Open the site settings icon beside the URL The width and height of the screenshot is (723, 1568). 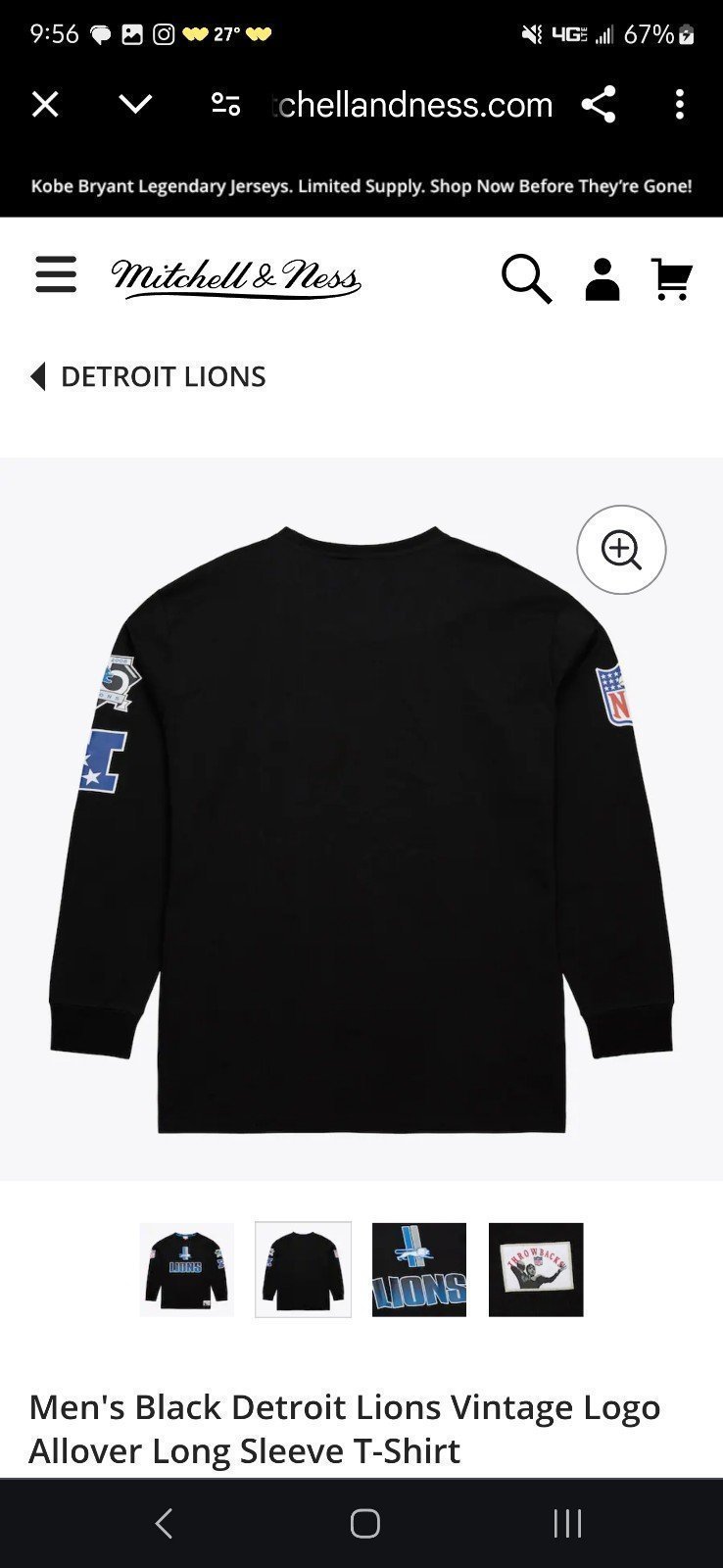coord(226,105)
